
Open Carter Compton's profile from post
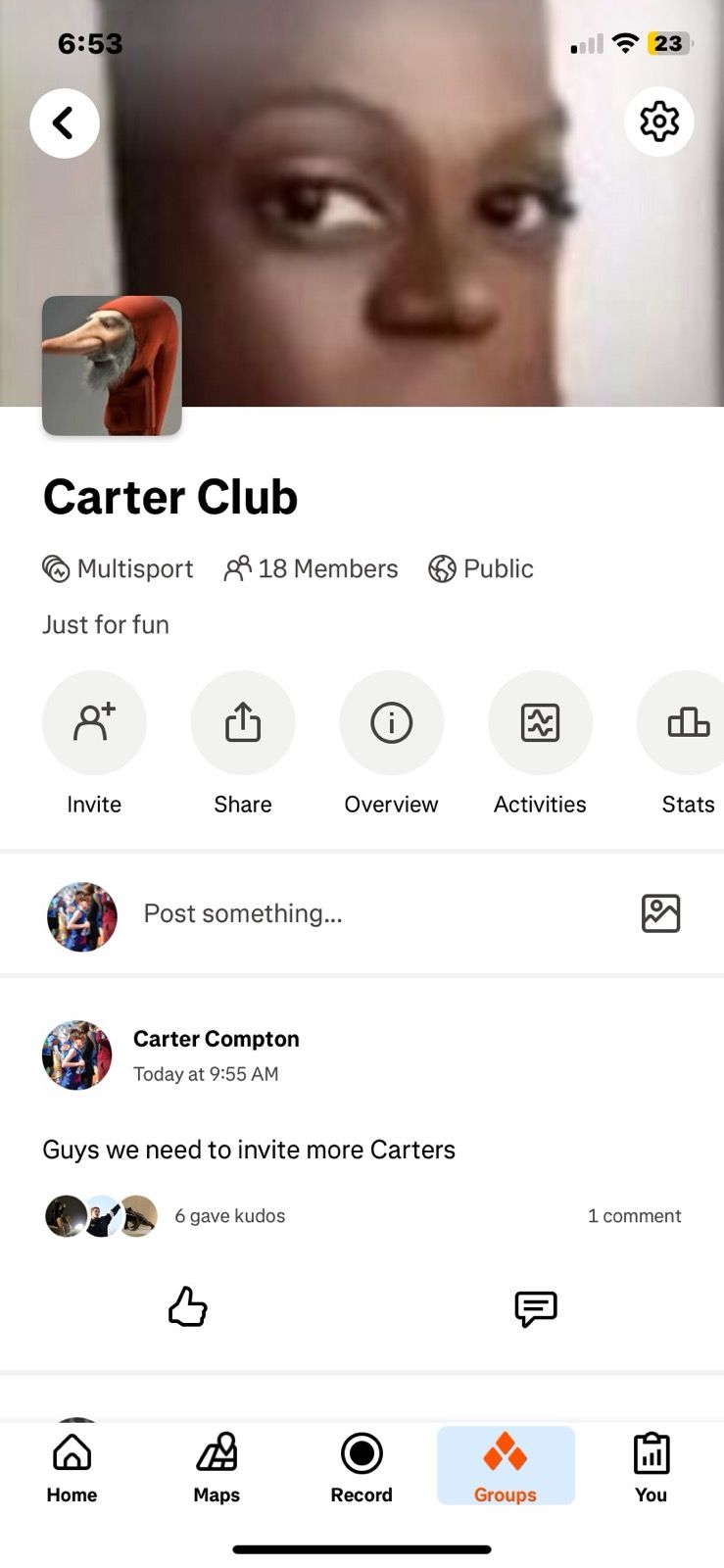click(x=217, y=1039)
